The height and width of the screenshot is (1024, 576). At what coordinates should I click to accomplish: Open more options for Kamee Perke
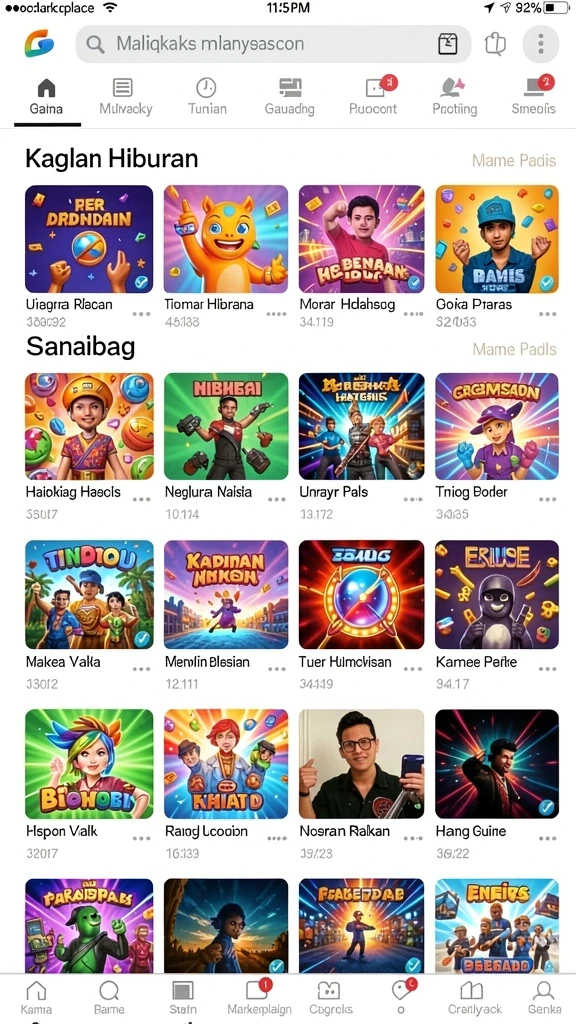(x=547, y=669)
